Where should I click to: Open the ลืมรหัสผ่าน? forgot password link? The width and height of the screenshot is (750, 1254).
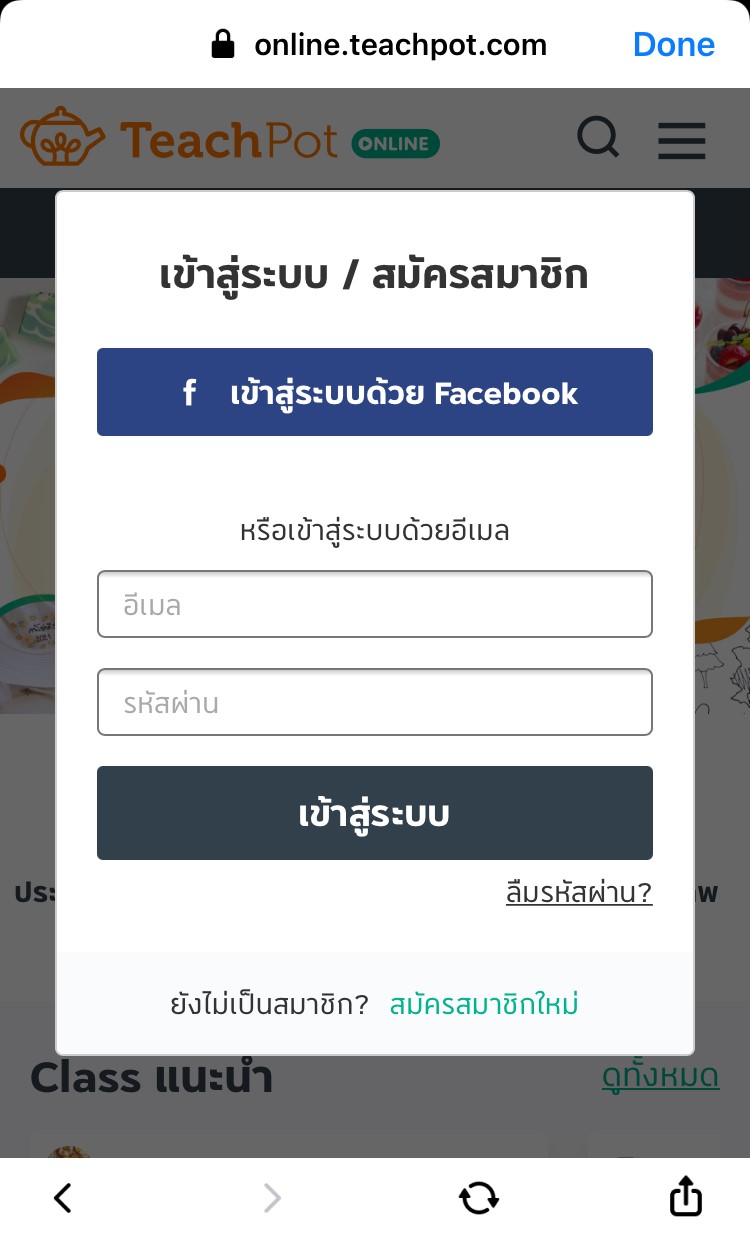pyautogui.click(x=578, y=892)
